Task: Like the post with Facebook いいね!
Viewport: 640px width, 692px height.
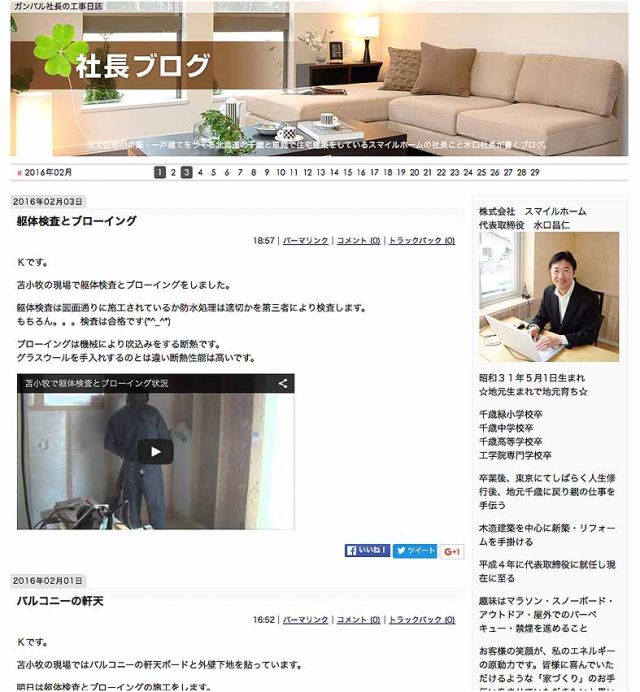Action: pyautogui.click(x=367, y=551)
